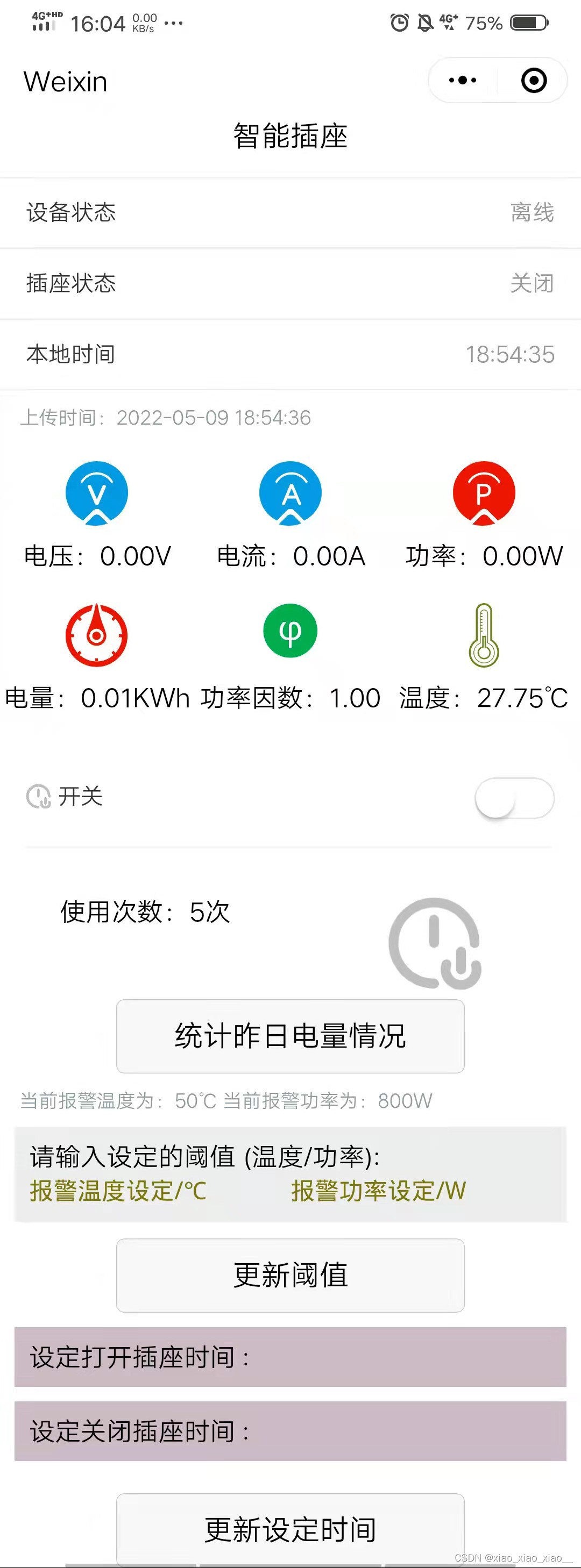Tap the 更新设定时间 button

coord(290,1528)
